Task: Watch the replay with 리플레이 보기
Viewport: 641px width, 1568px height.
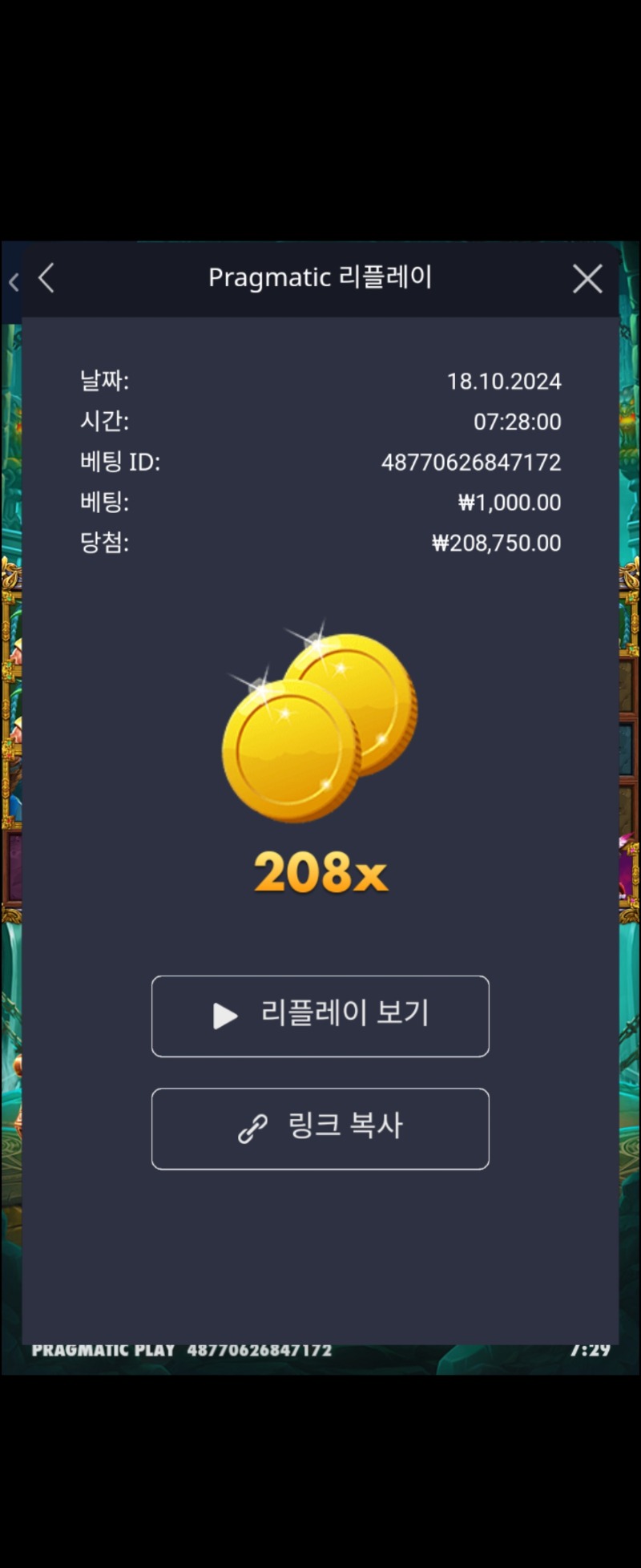Action: tap(320, 1016)
